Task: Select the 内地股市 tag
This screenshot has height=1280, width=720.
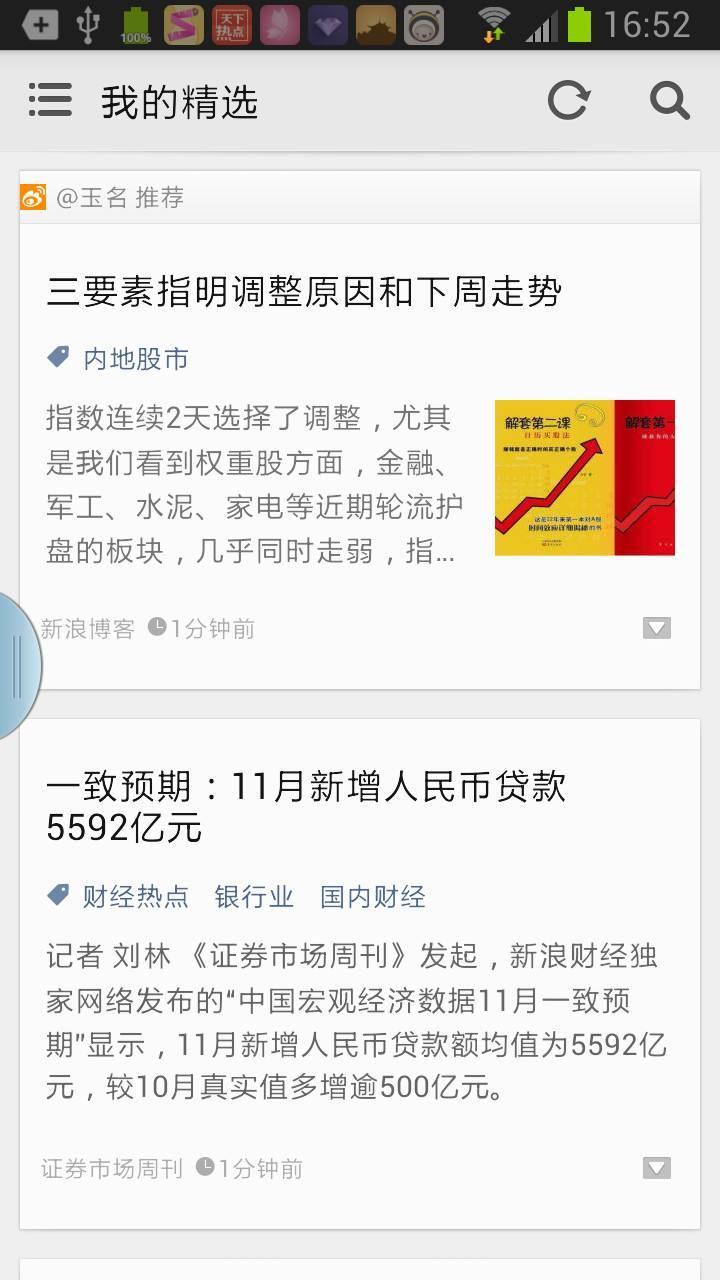Action: point(135,359)
